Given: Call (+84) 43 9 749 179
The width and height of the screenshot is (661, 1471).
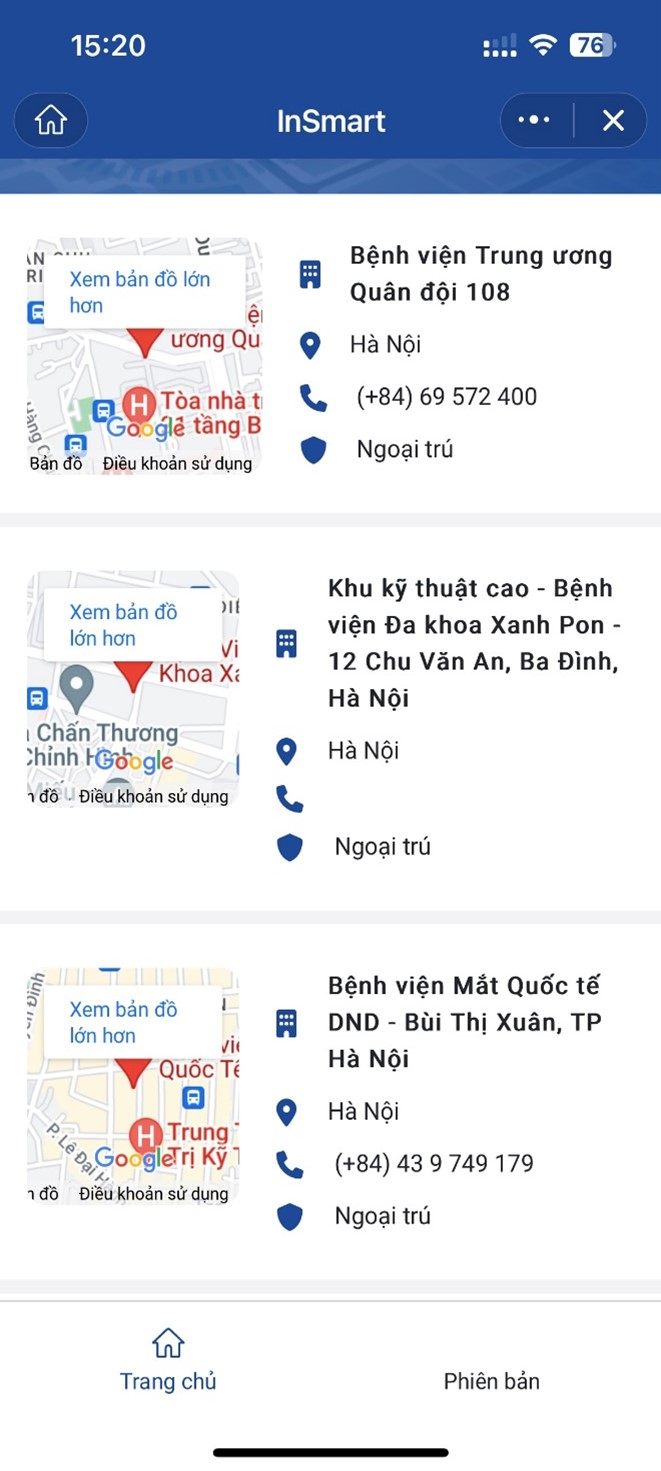Looking at the screenshot, I should [x=433, y=1164].
